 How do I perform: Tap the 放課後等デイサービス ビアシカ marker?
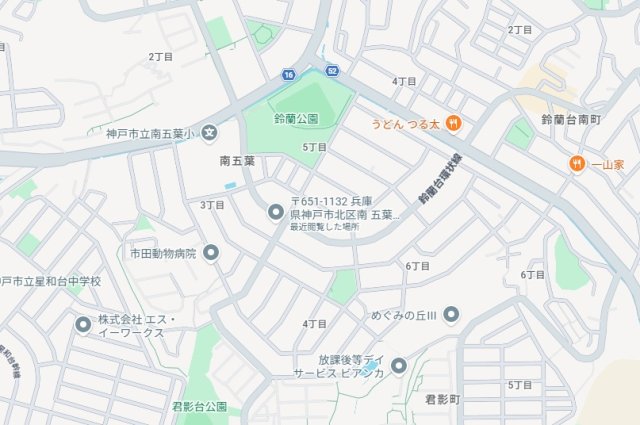[x=400, y=365]
